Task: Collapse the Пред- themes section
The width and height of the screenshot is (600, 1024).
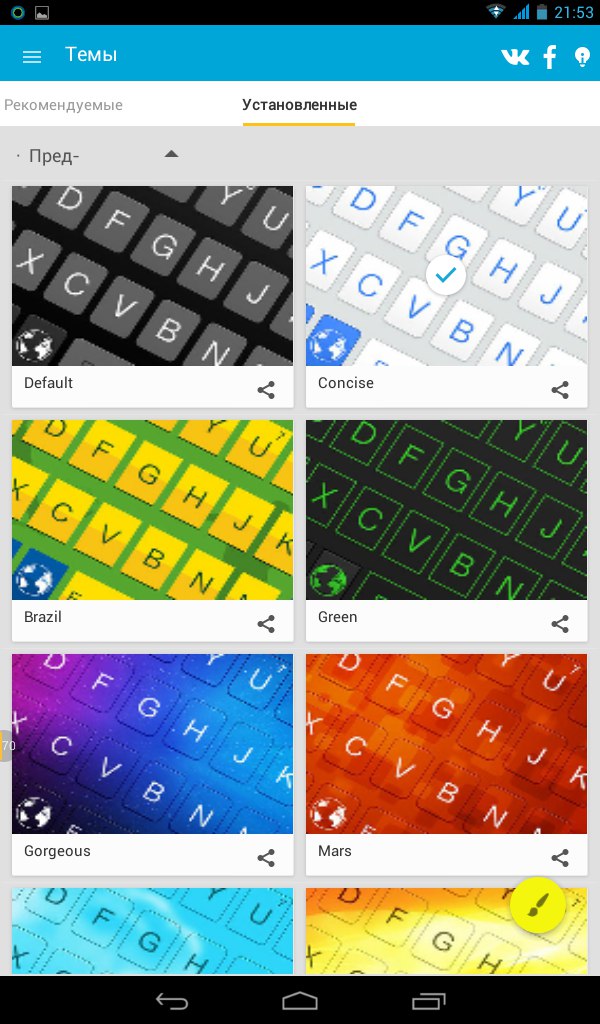Action: (171, 155)
